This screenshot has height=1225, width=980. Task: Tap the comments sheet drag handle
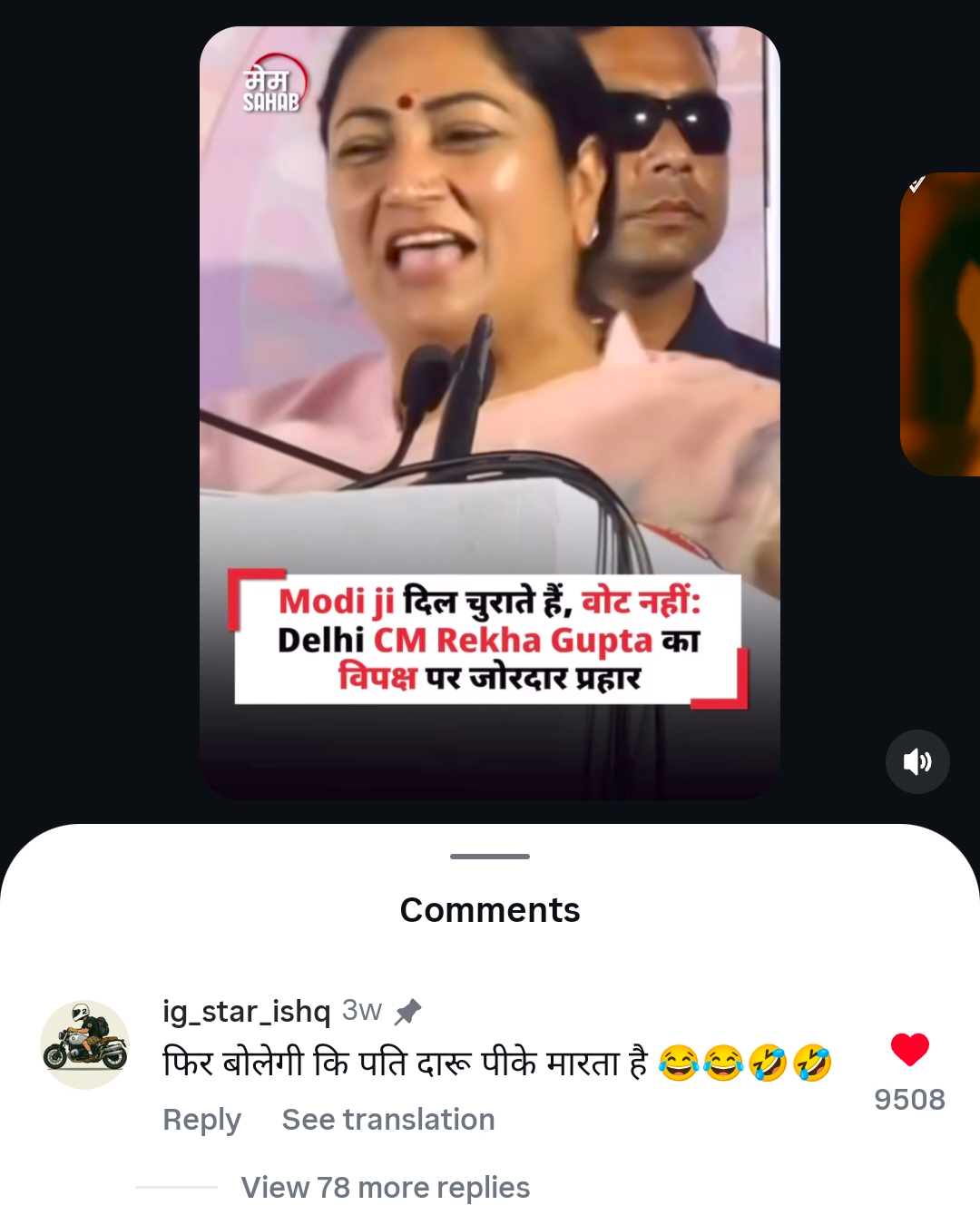[490, 857]
